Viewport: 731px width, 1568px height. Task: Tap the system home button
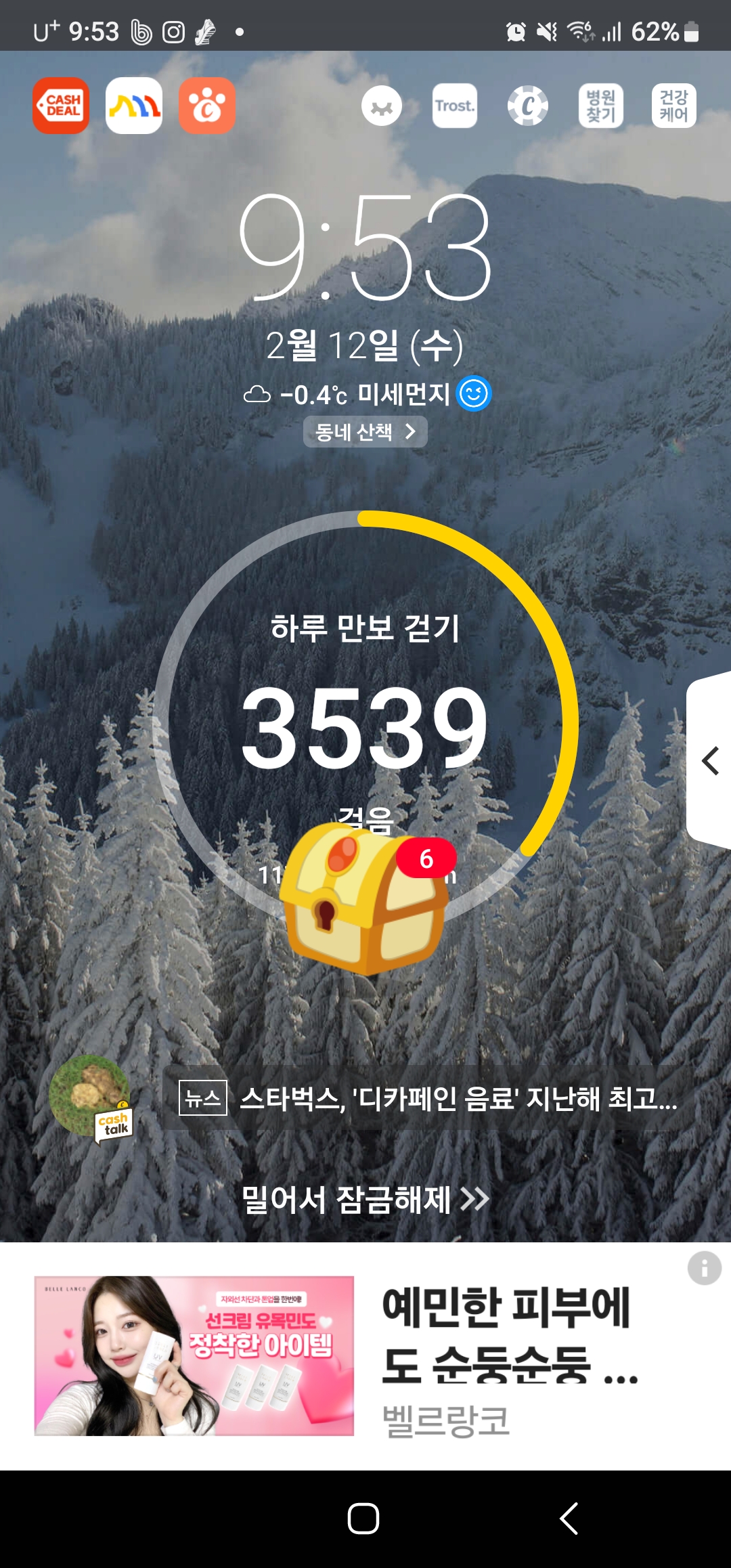[363, 1519]
